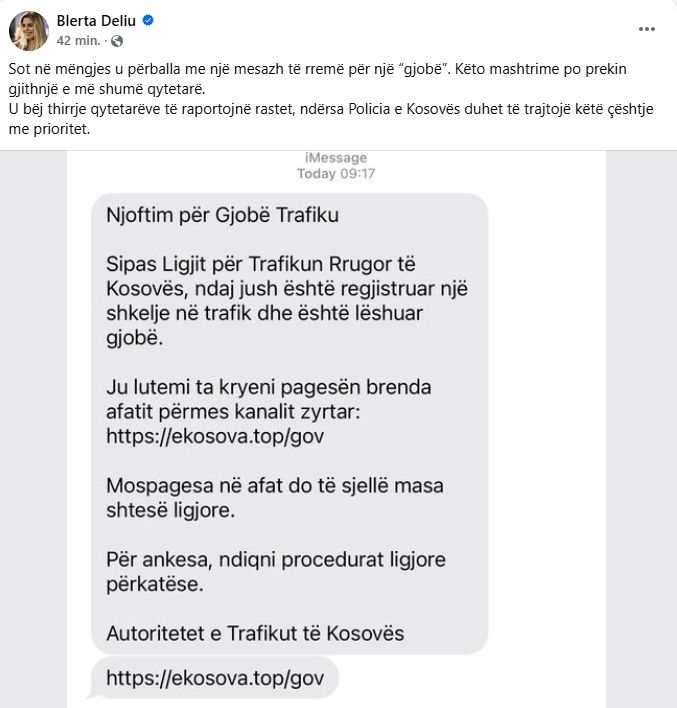This screenshot has width=677, height=708.
Task: Open the post's three-dot options menu
Action: (646, 30)
